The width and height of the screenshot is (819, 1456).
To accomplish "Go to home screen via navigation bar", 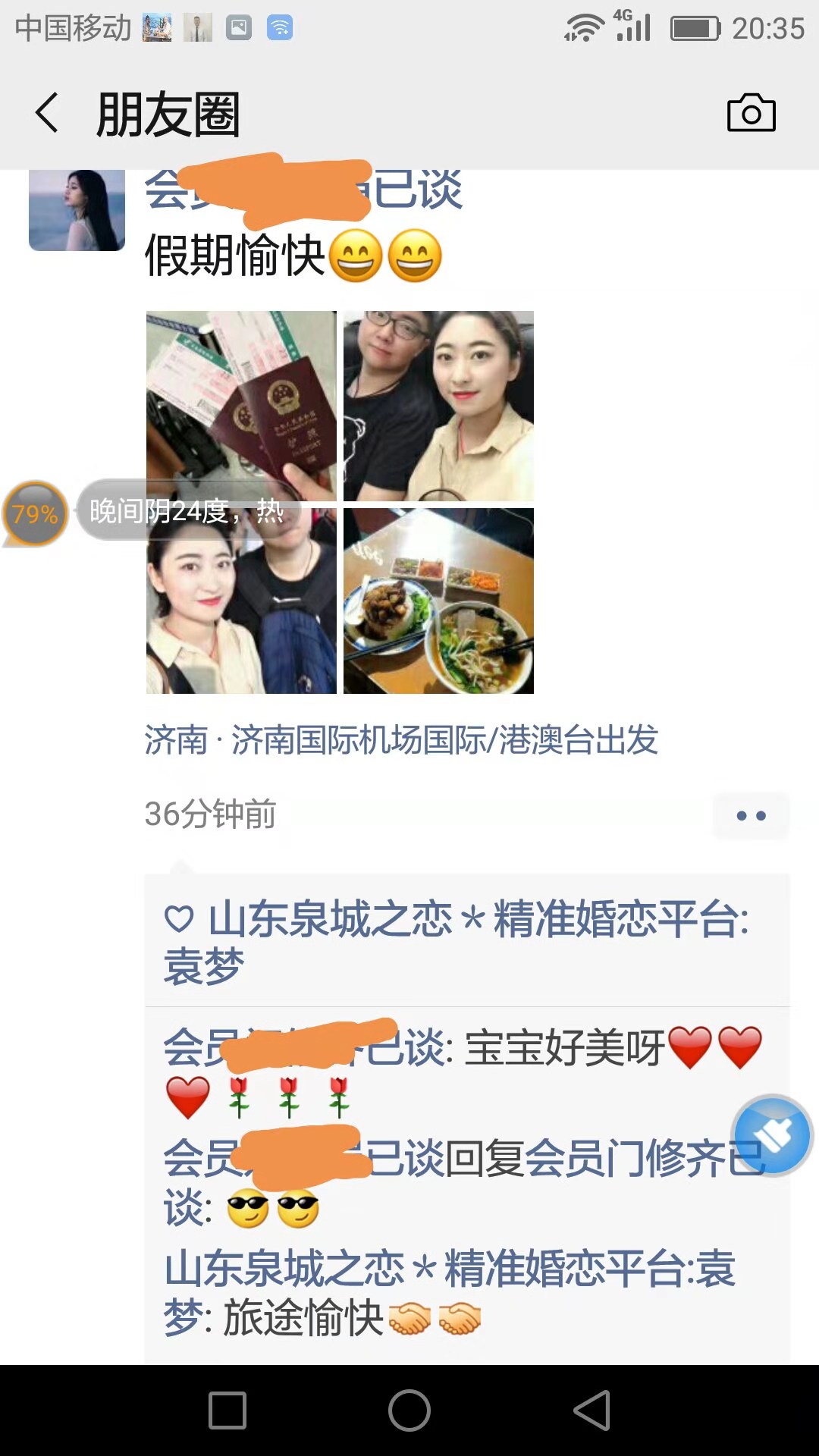I will [409, 1410].
